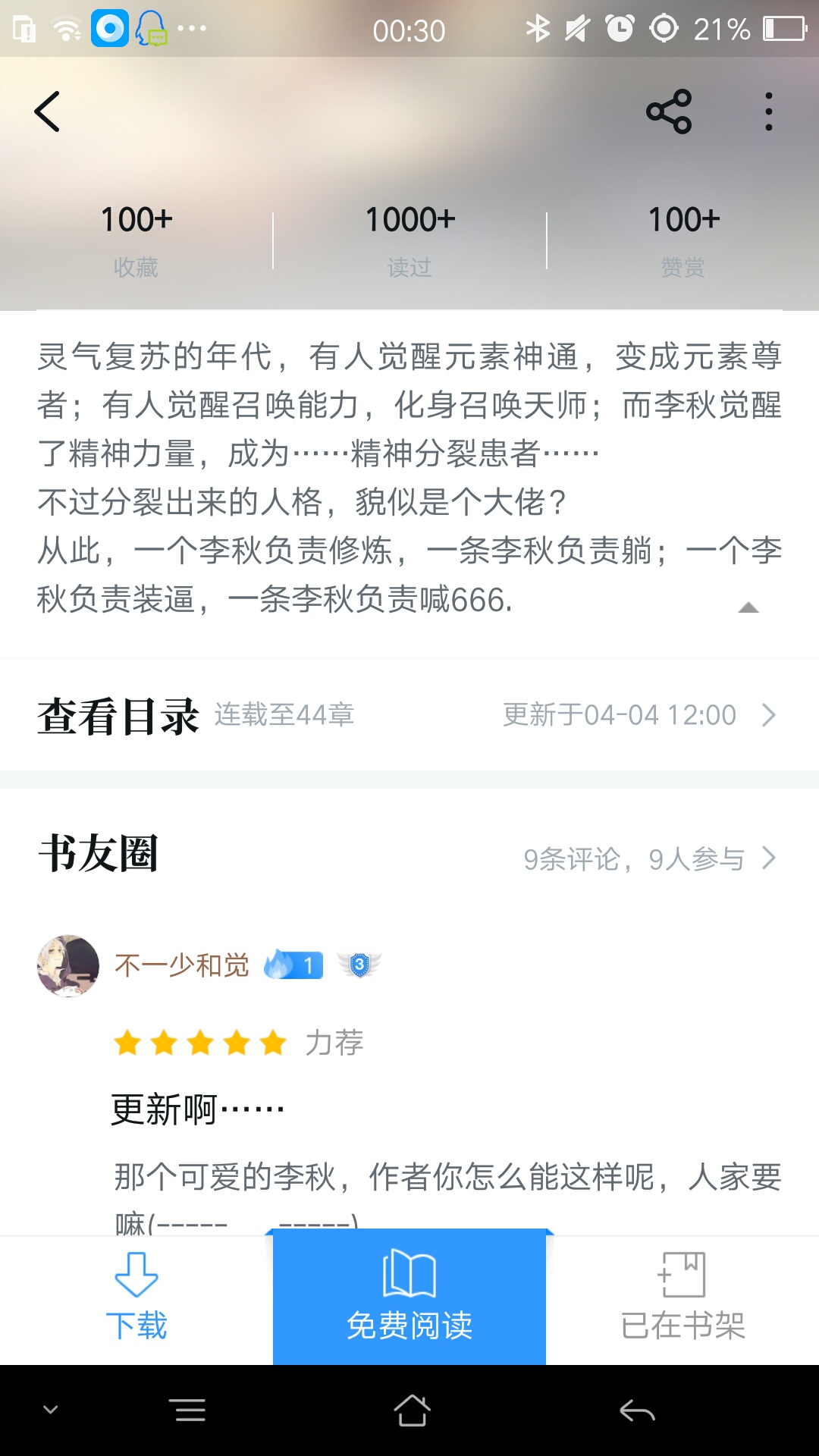Open the review titled 更新啊……

pyautogui.click(x=197, y=1109)
